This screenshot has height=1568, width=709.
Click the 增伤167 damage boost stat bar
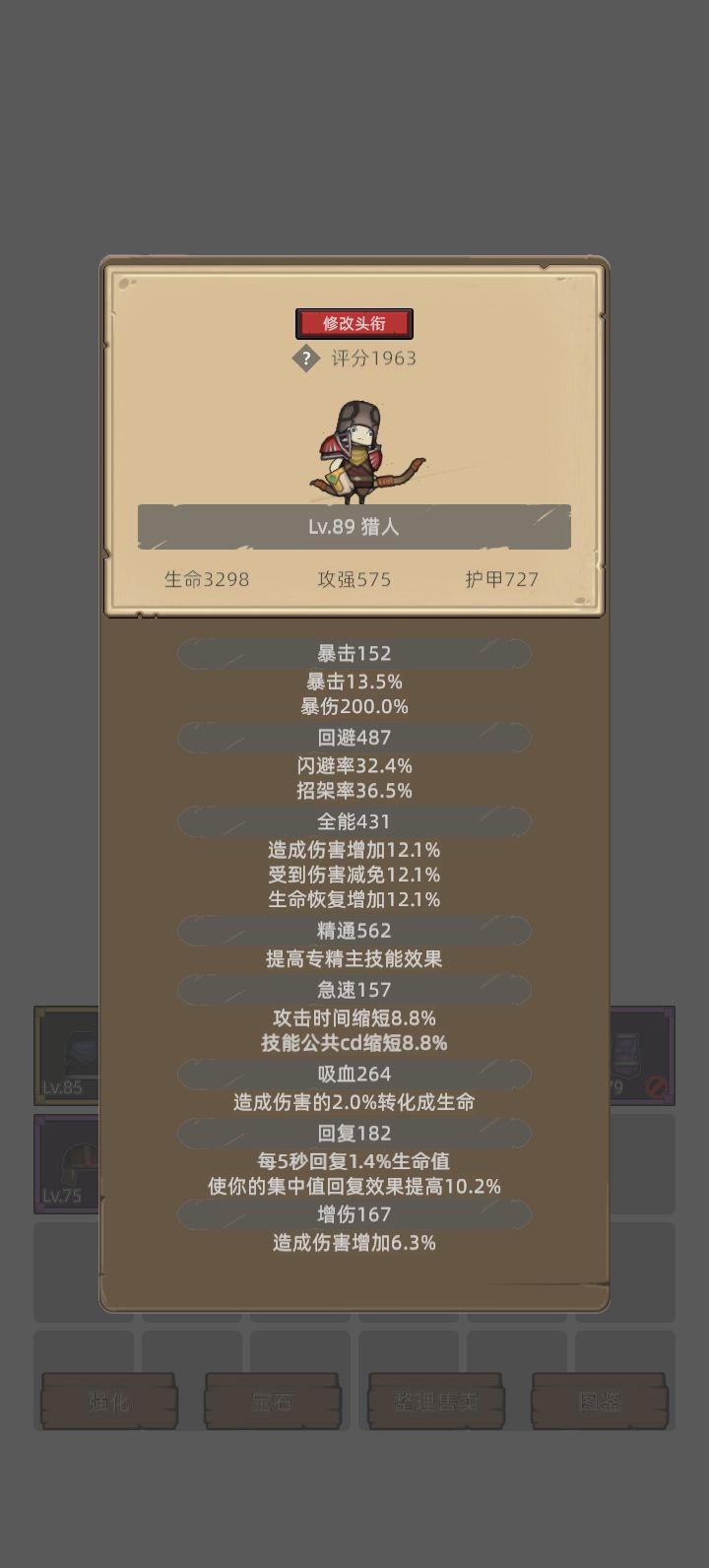354,1215
